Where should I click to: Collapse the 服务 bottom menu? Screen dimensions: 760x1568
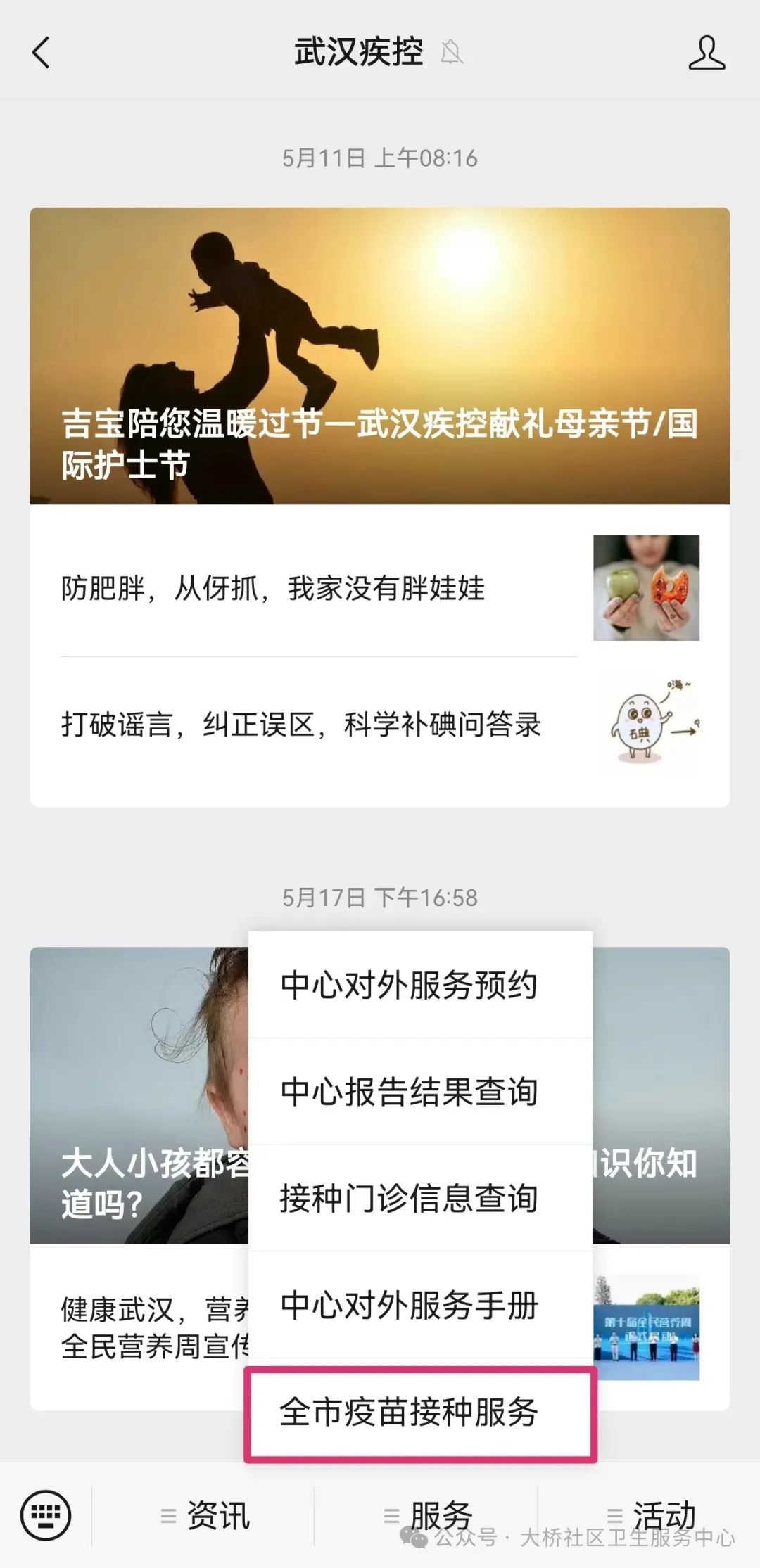pos(427,1515)
